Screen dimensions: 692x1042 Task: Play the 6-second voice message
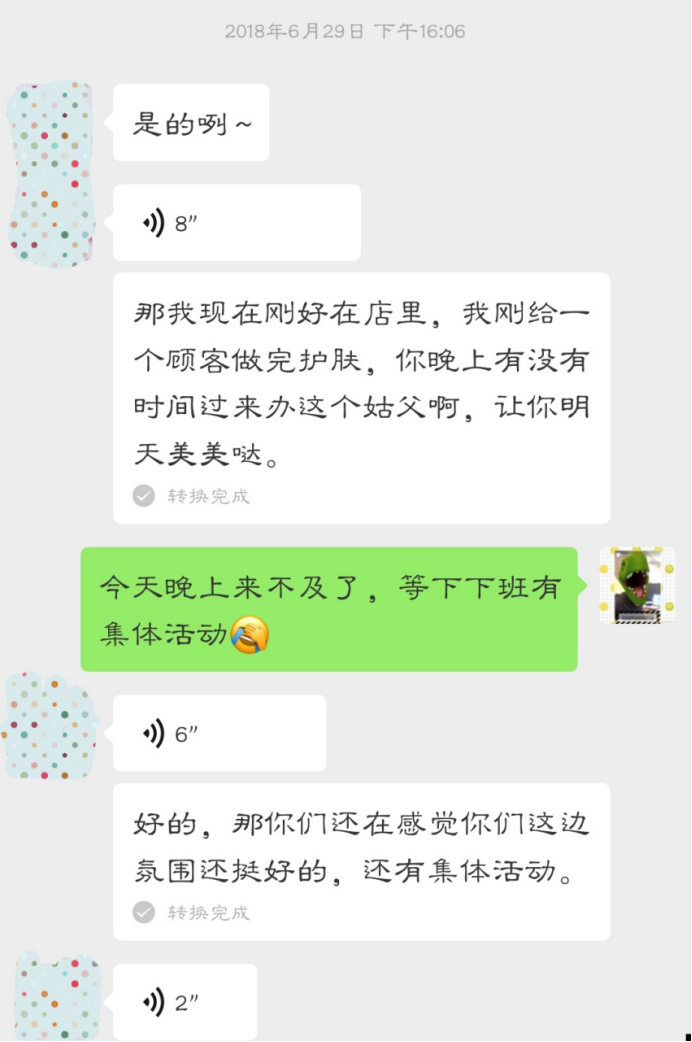219,733
